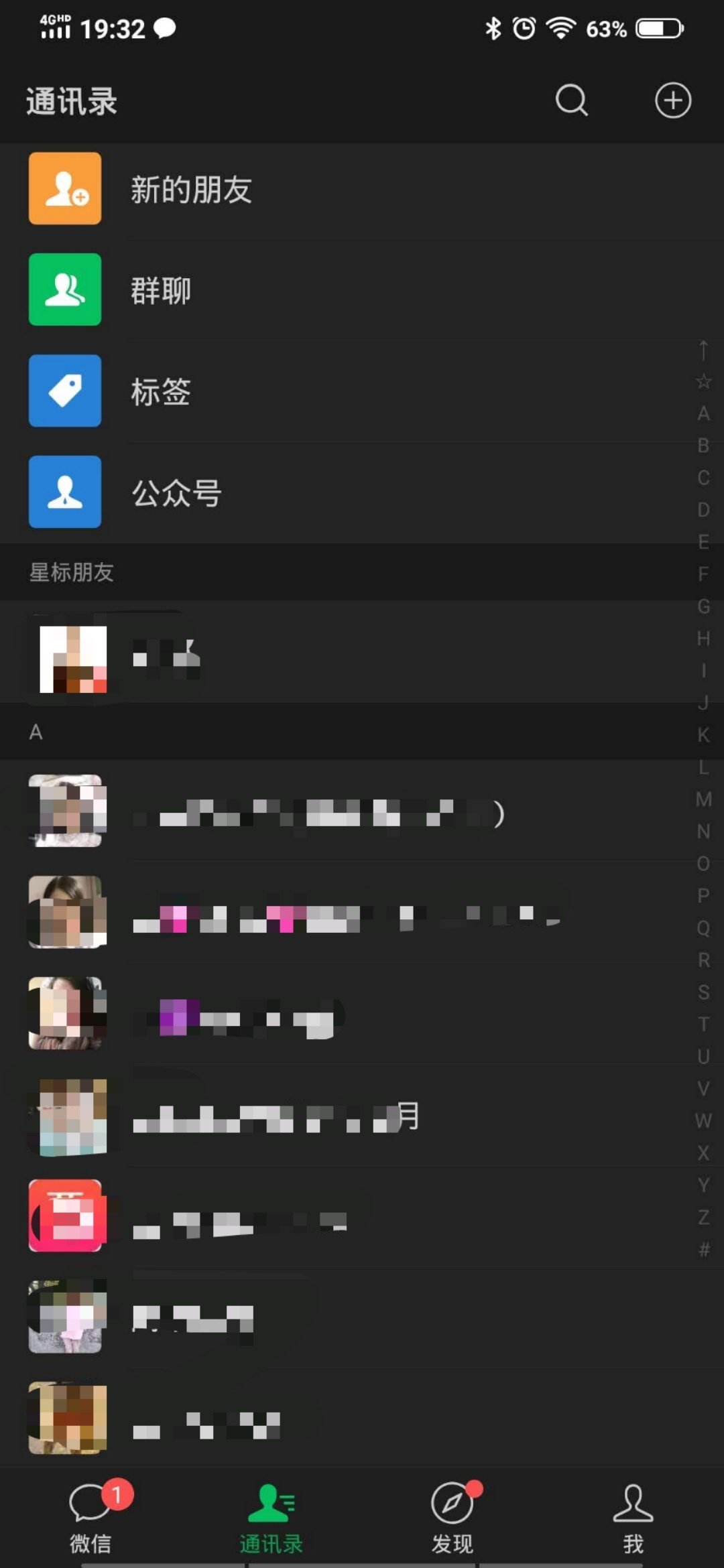
Task: Select the 通讯录 contacts tab
Action: (x=271, y=1516)
